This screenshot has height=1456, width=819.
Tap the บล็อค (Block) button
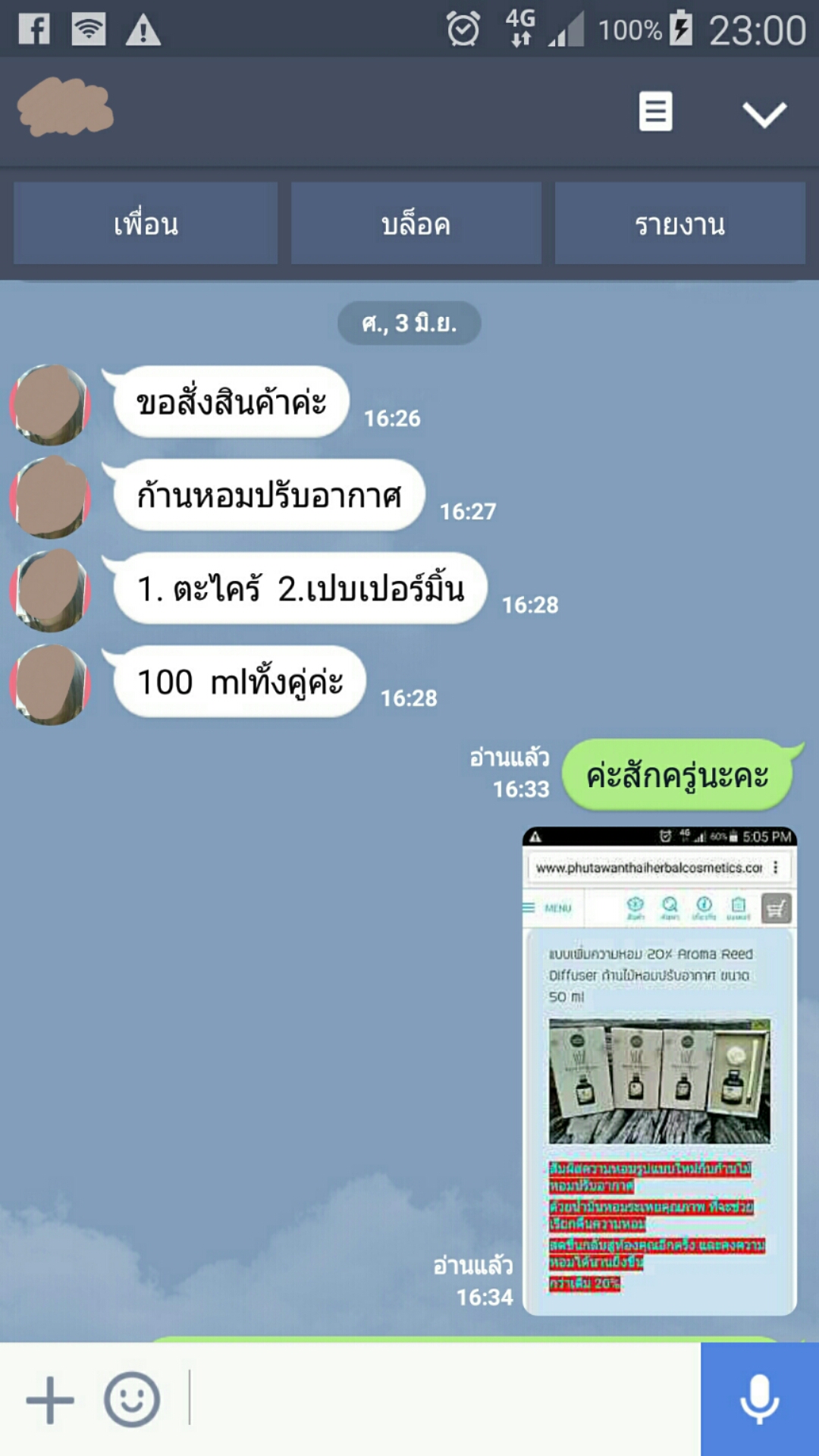click(x=415, y=223)
